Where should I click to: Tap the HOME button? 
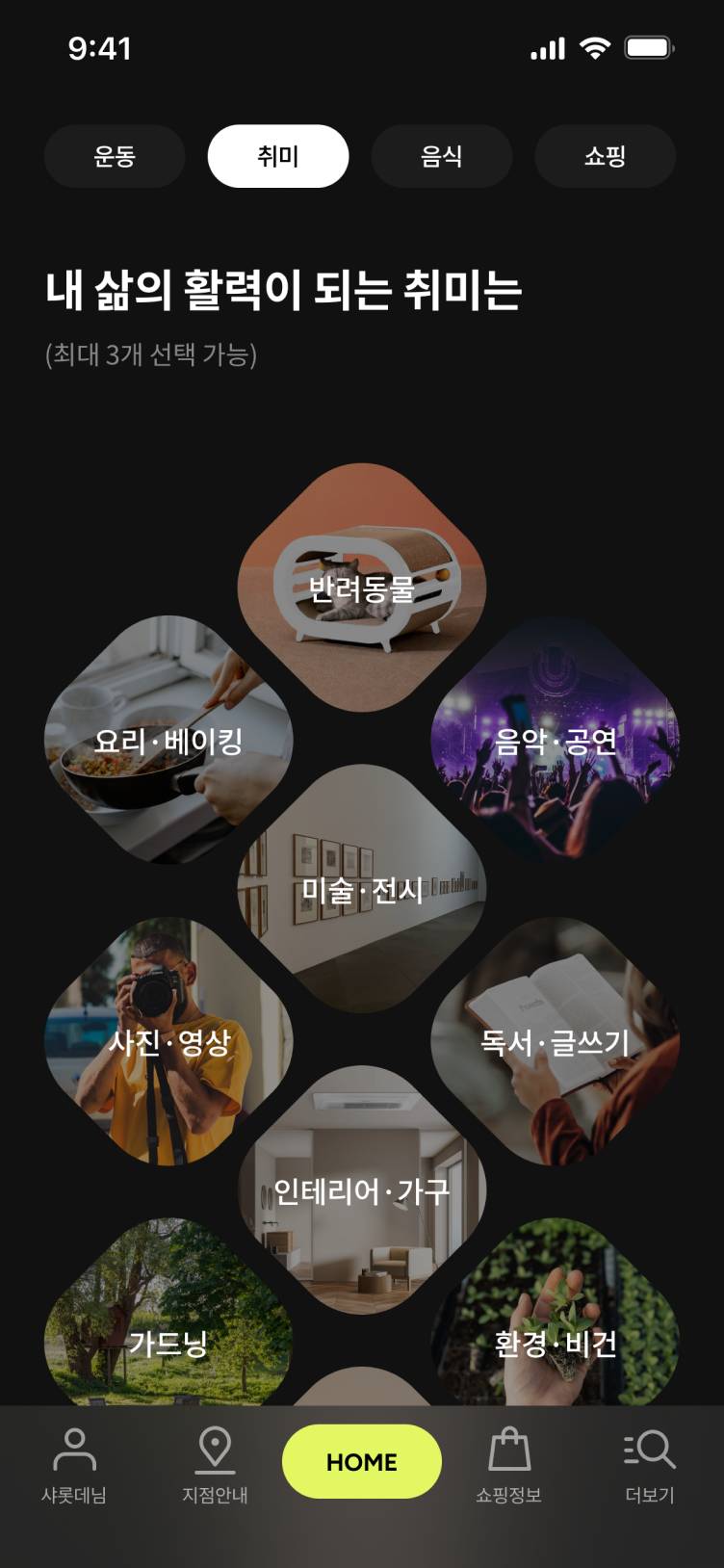pos(362,1462)
